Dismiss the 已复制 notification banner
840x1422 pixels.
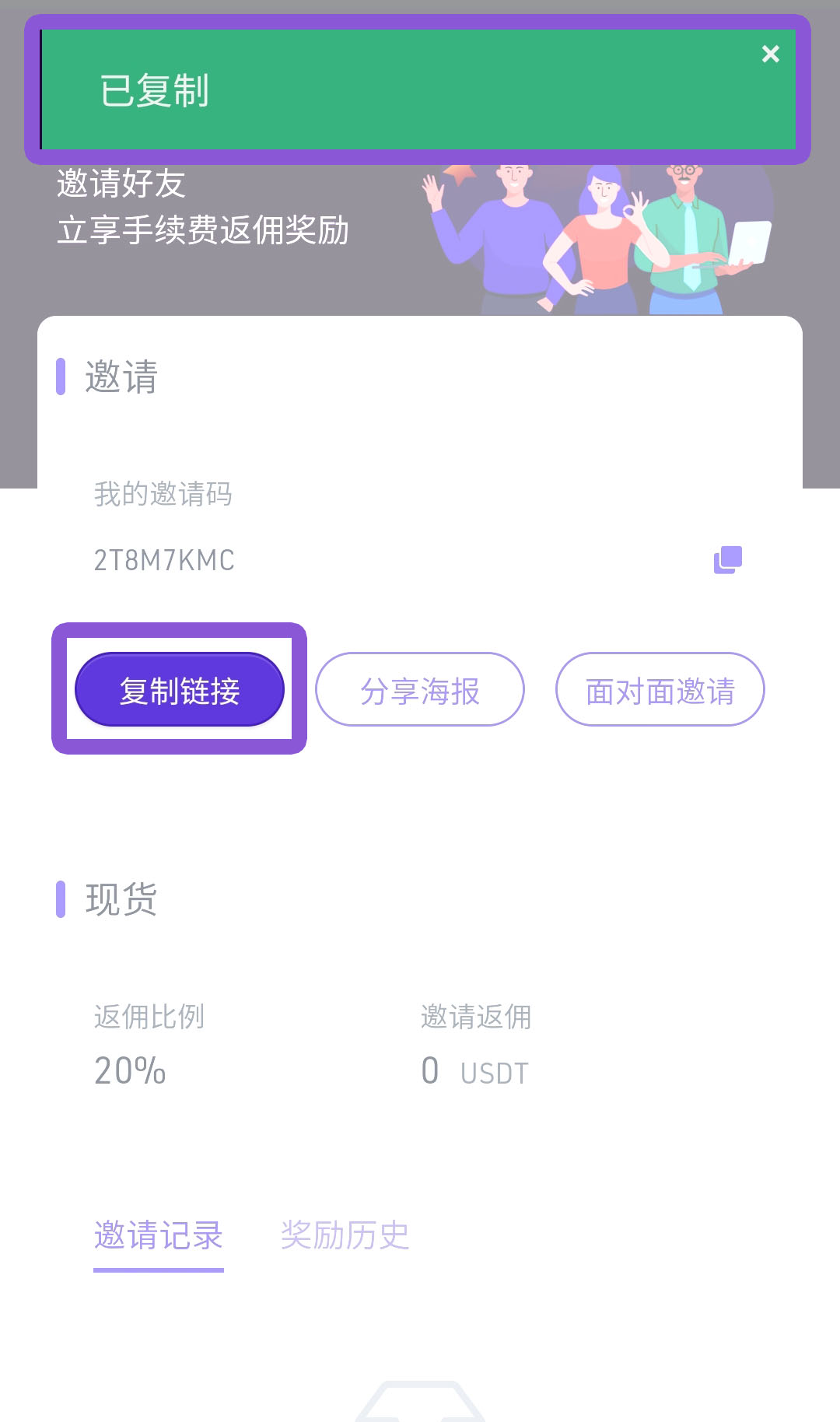[770, 54]
